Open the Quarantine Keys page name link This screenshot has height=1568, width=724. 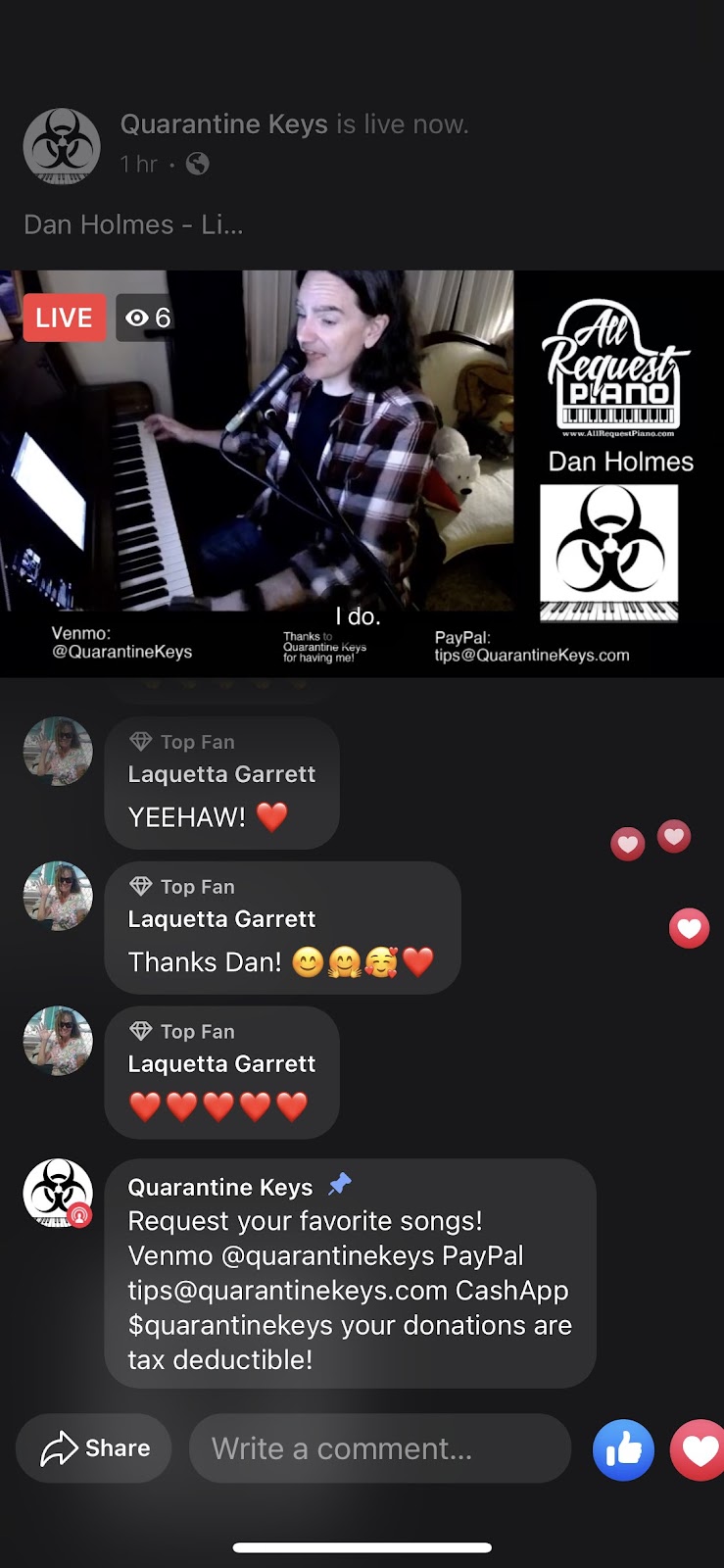(x=223, y=124)
